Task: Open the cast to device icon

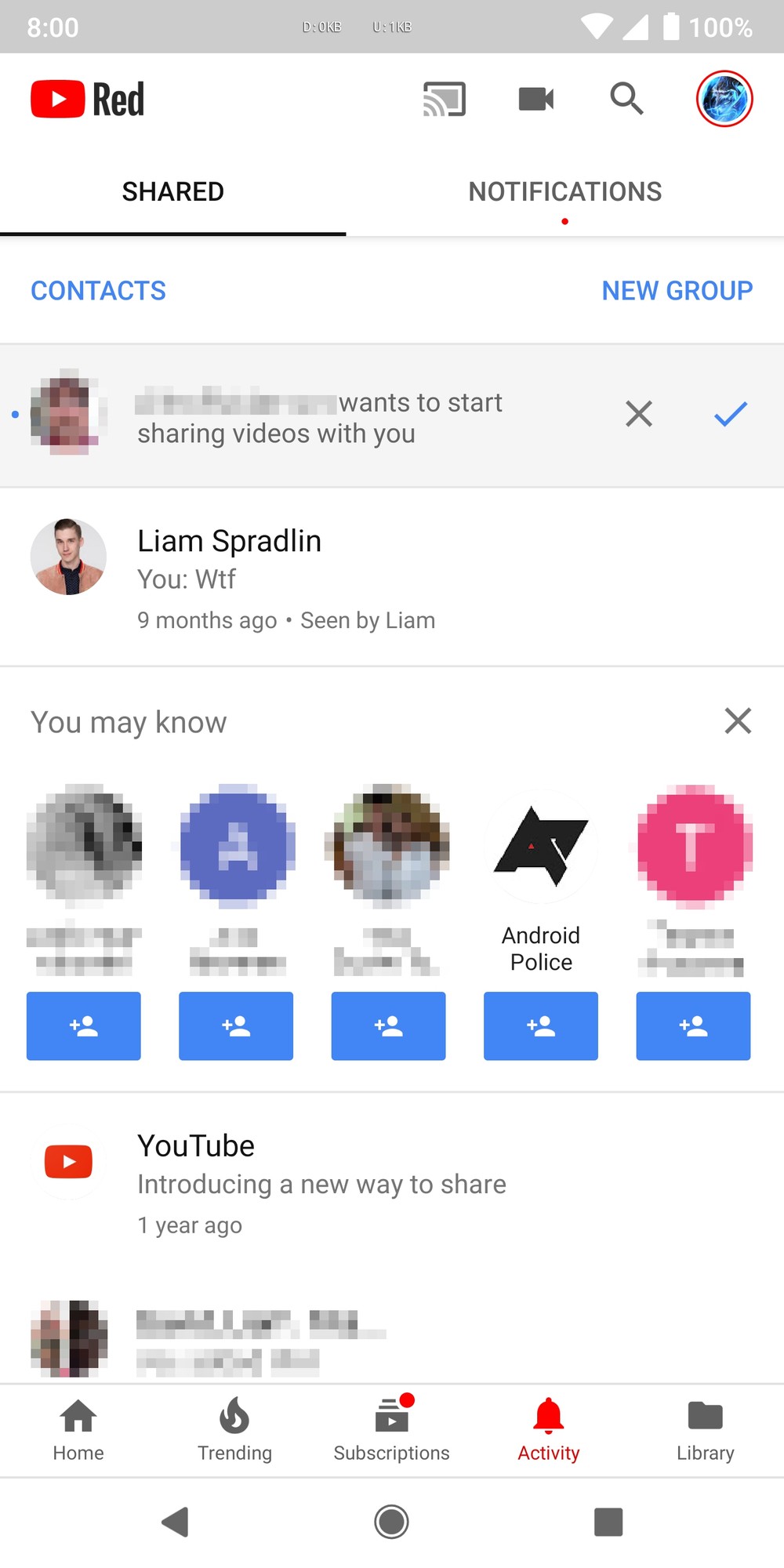Action: 445,99
